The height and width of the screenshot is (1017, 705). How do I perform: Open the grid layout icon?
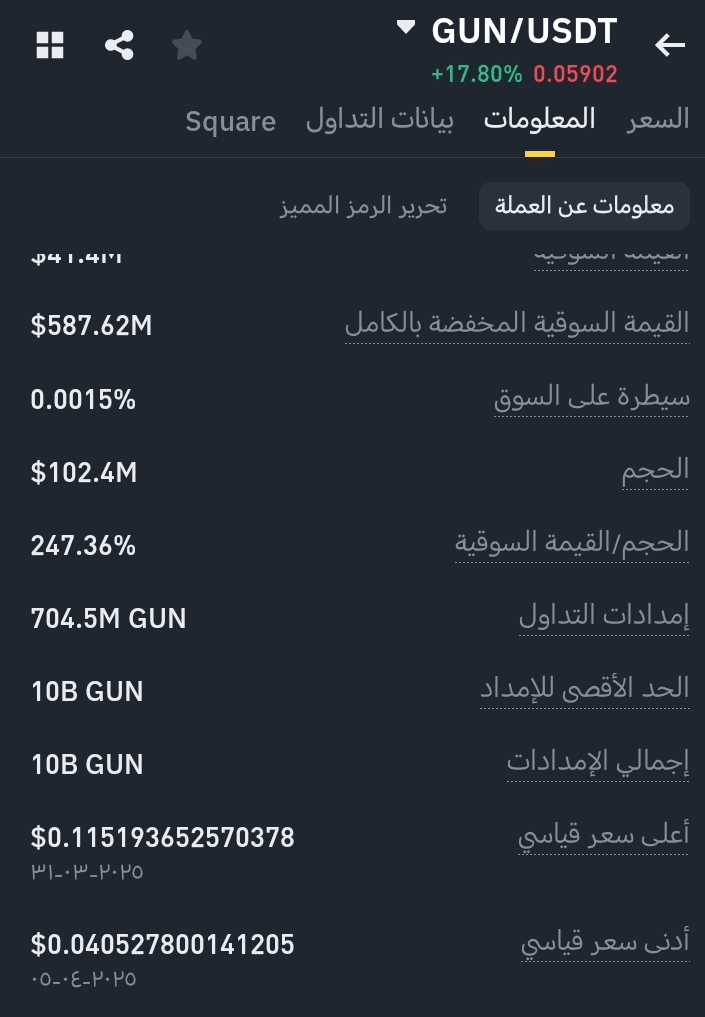[50, 45]
